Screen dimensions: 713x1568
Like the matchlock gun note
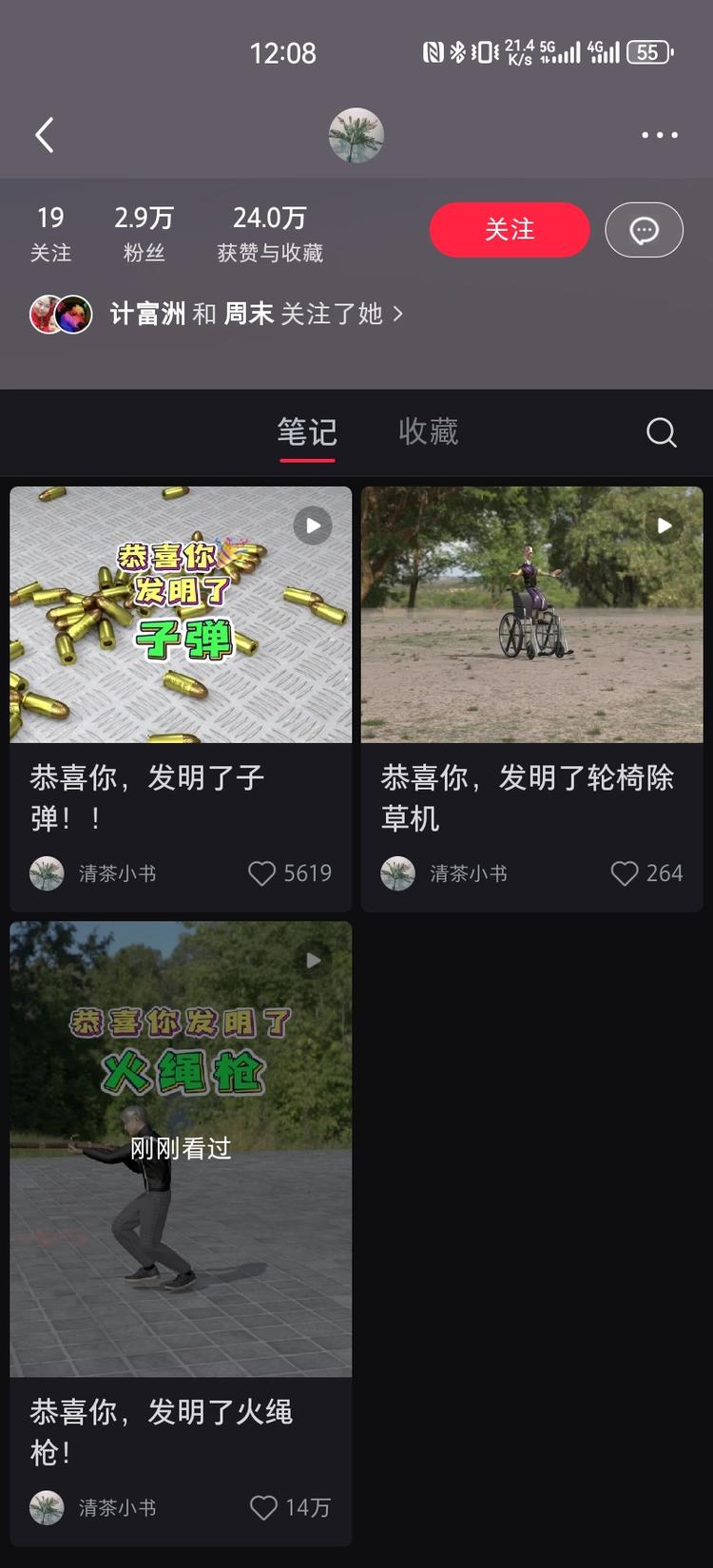(x=262, y=1507)
